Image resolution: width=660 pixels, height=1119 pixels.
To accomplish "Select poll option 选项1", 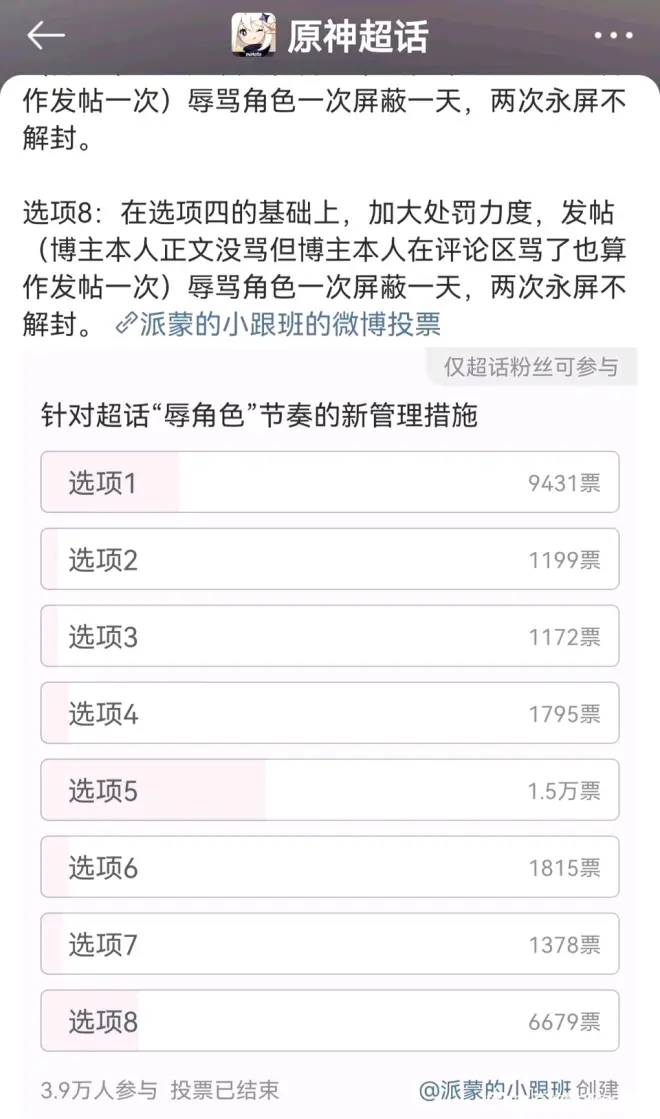I will coord(330,482).
